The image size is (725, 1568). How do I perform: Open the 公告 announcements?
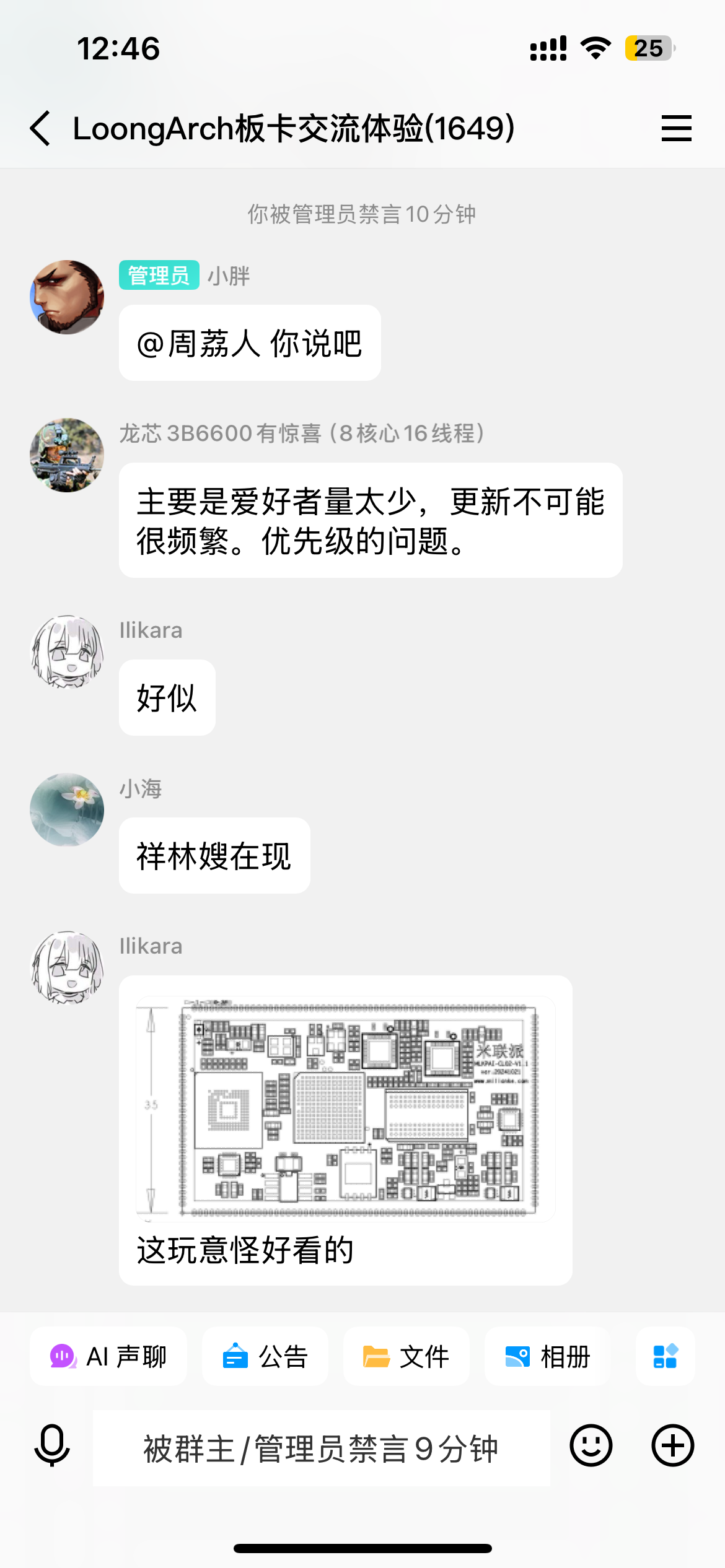click(x=265, y=1356)
